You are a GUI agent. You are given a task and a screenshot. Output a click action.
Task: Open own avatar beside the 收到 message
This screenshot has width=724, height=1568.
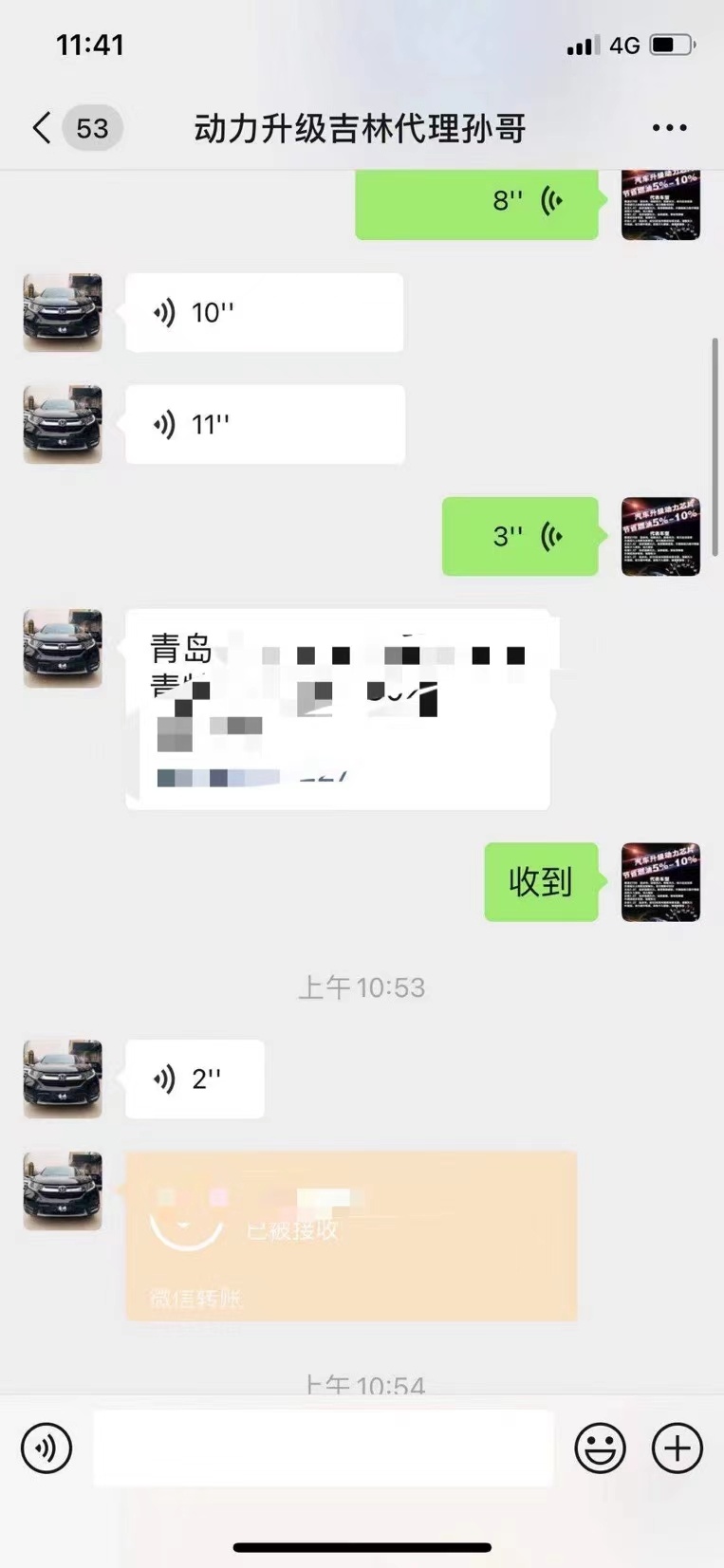pyautogui.click(x=660, y=882)
